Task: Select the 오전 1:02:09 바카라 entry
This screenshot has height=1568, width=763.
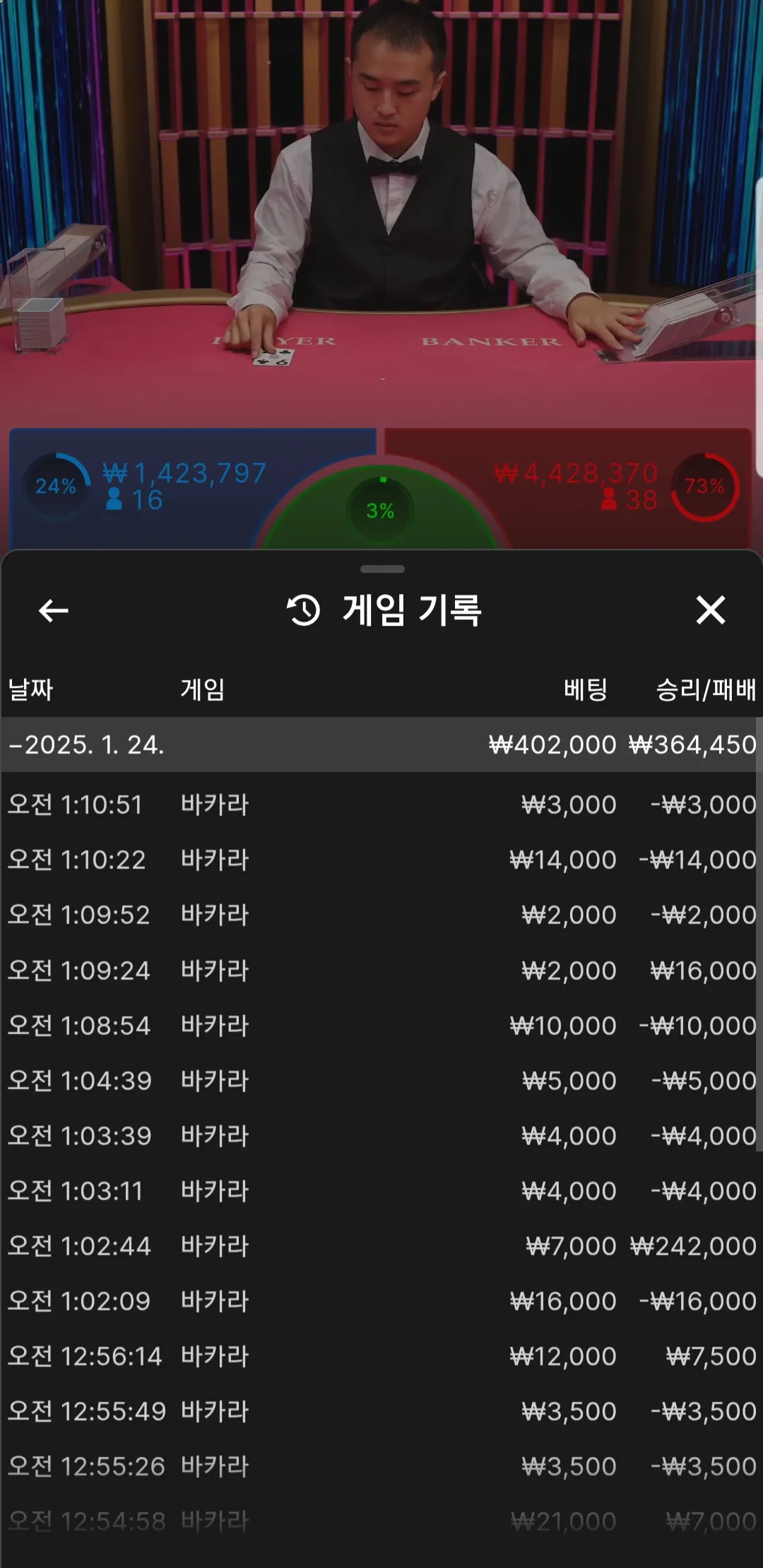Action: point(381,1300)
